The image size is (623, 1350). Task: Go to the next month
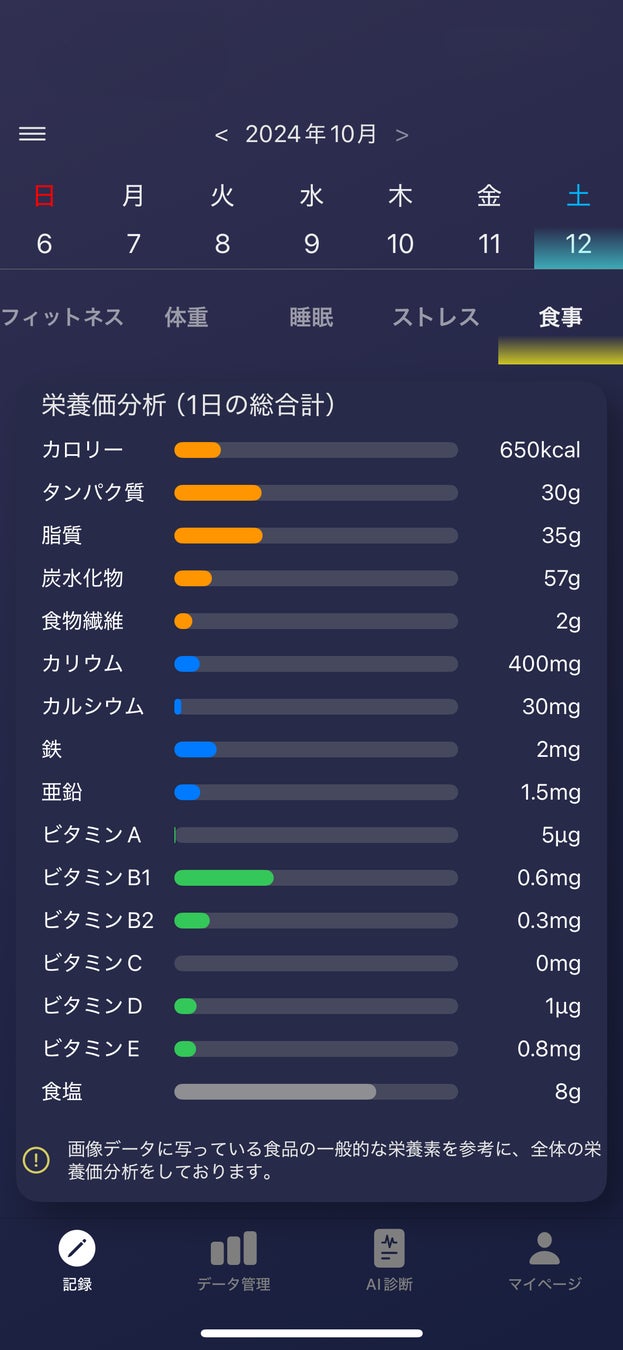click(402, 135)
